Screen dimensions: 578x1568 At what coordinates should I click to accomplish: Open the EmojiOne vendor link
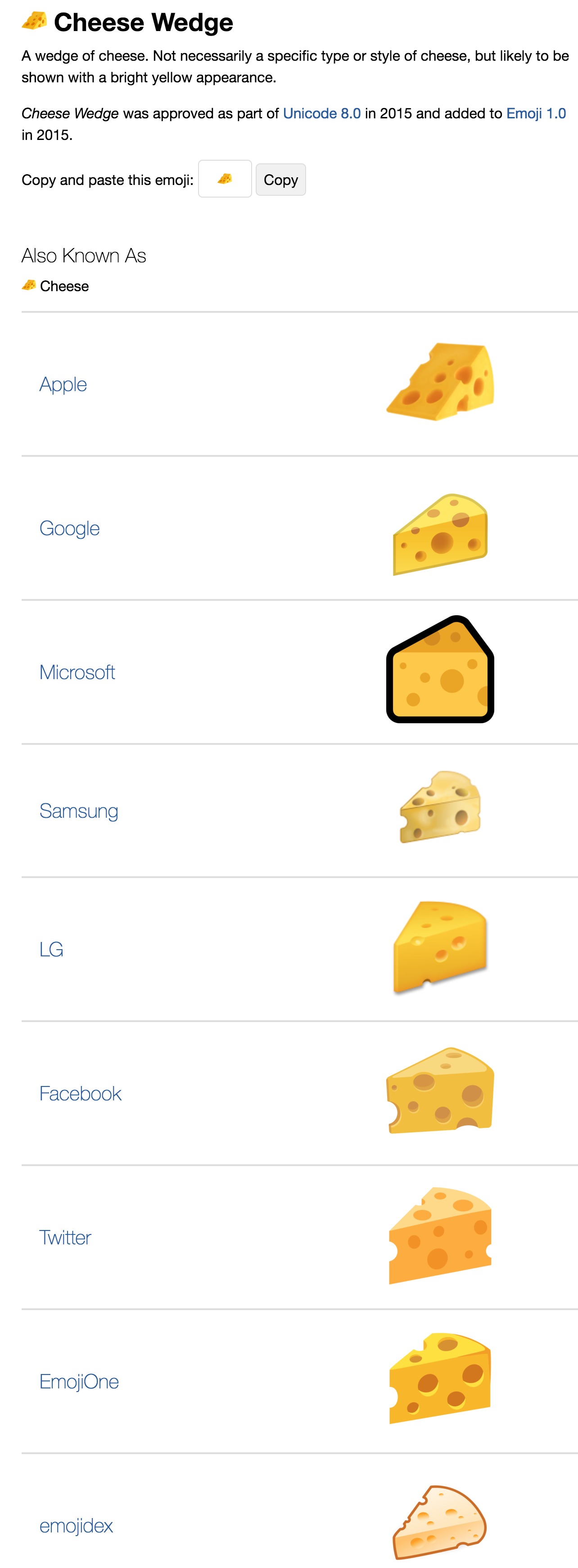tap(79, 1382)
